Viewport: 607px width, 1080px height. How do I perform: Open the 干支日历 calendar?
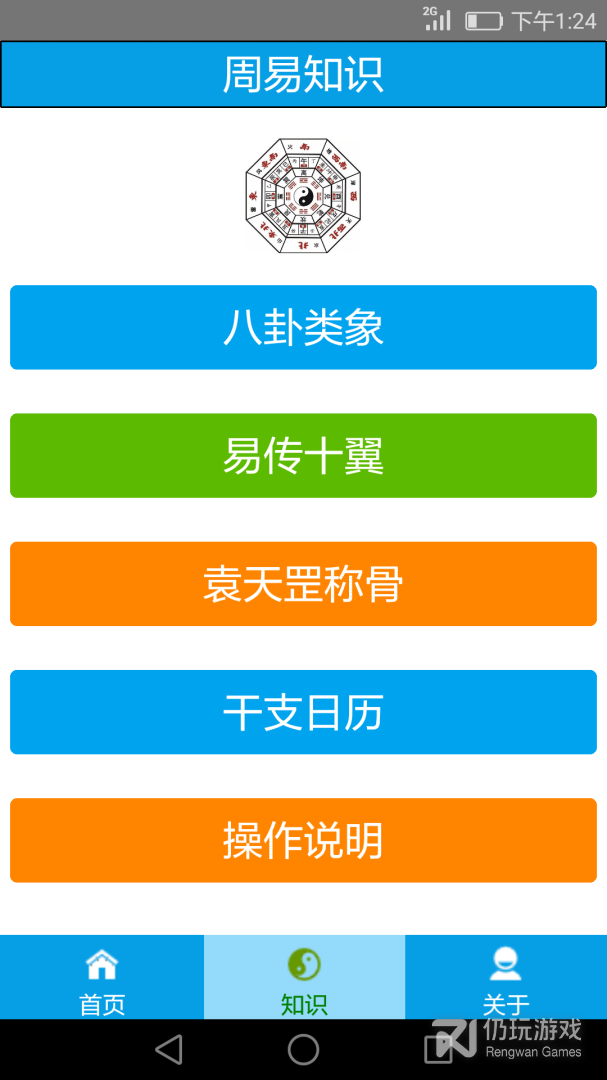point(303,712)
